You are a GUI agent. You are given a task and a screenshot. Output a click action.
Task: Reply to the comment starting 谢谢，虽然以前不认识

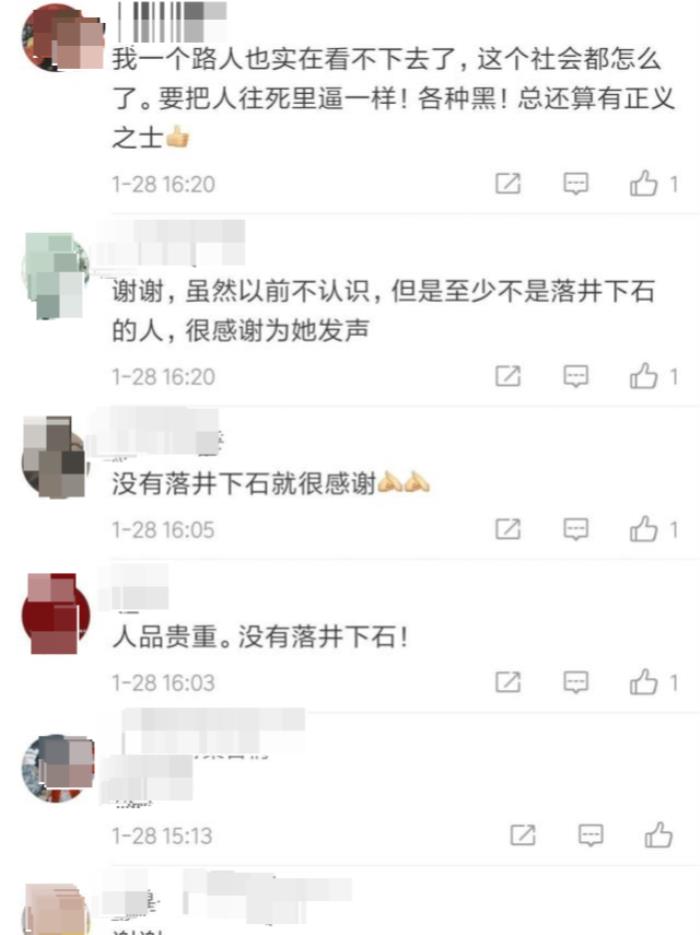[x=576, y=376]
